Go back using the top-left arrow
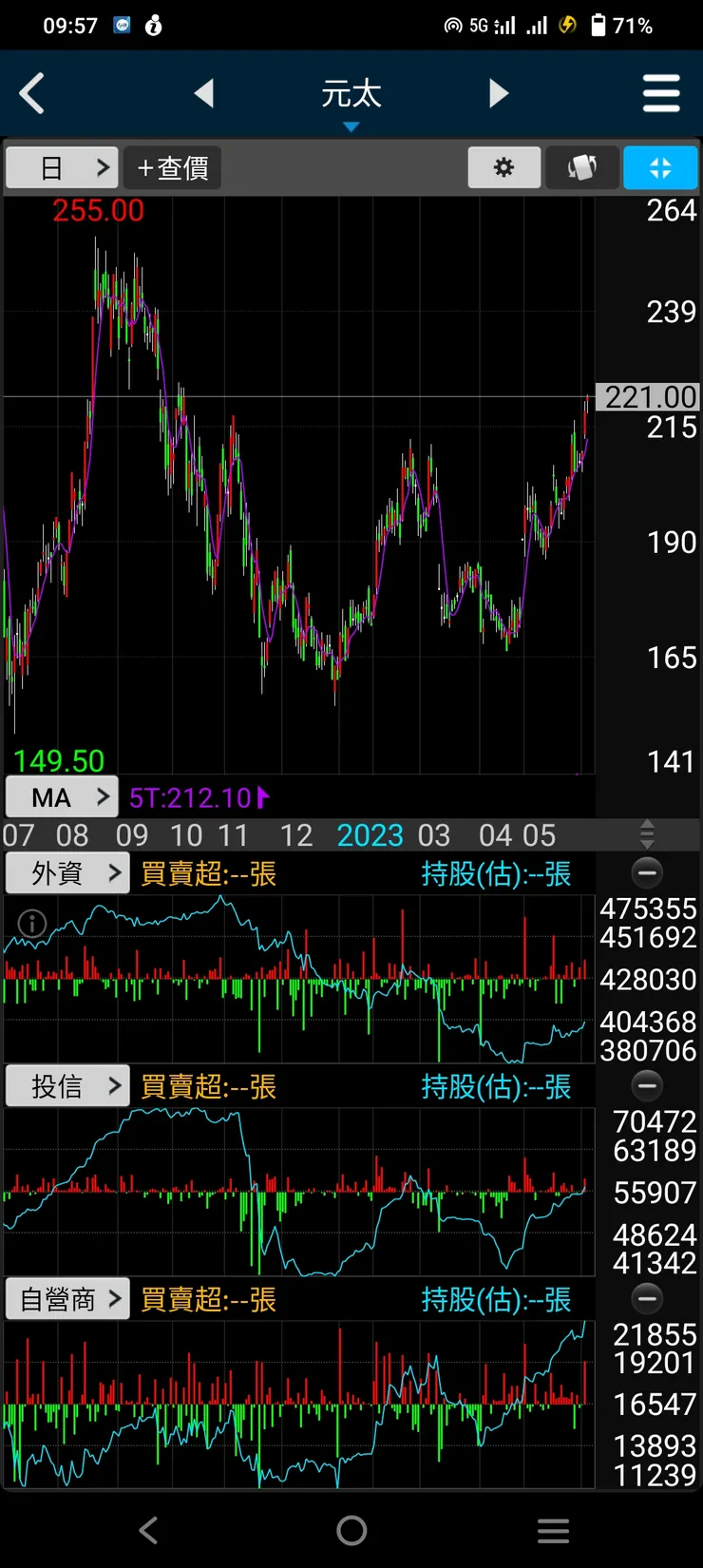Viewport: 703px width, 1568px height. pos(32,94)
